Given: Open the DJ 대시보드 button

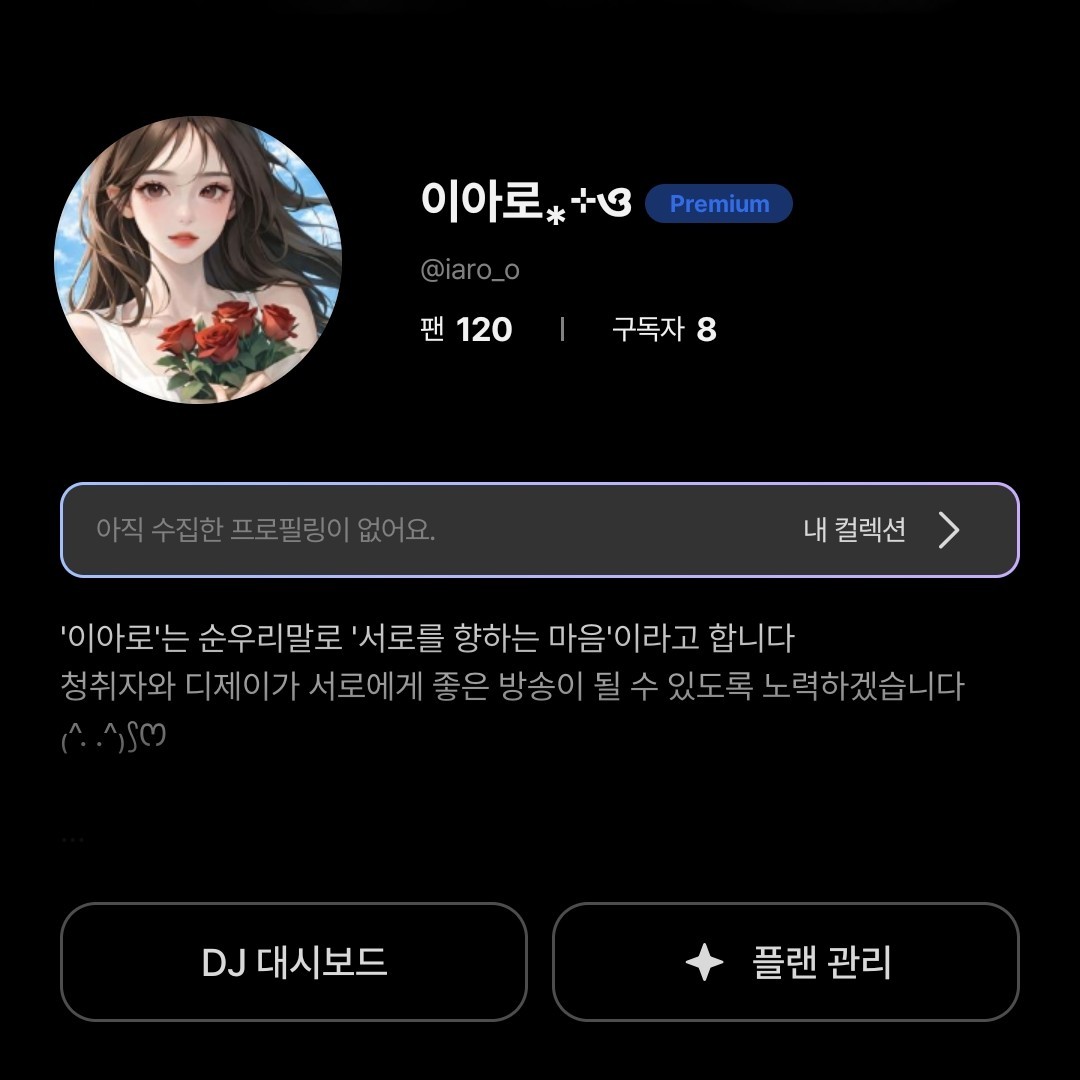Looking at the screenshot, I should coord(293,962).
